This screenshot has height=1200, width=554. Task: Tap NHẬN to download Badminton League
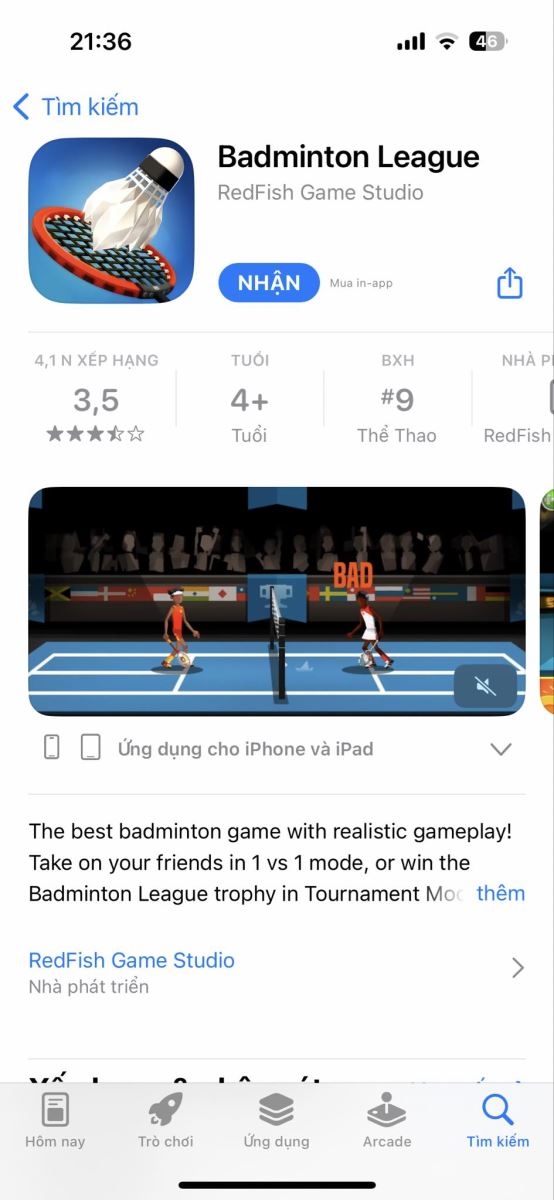(x=269, y=283)
